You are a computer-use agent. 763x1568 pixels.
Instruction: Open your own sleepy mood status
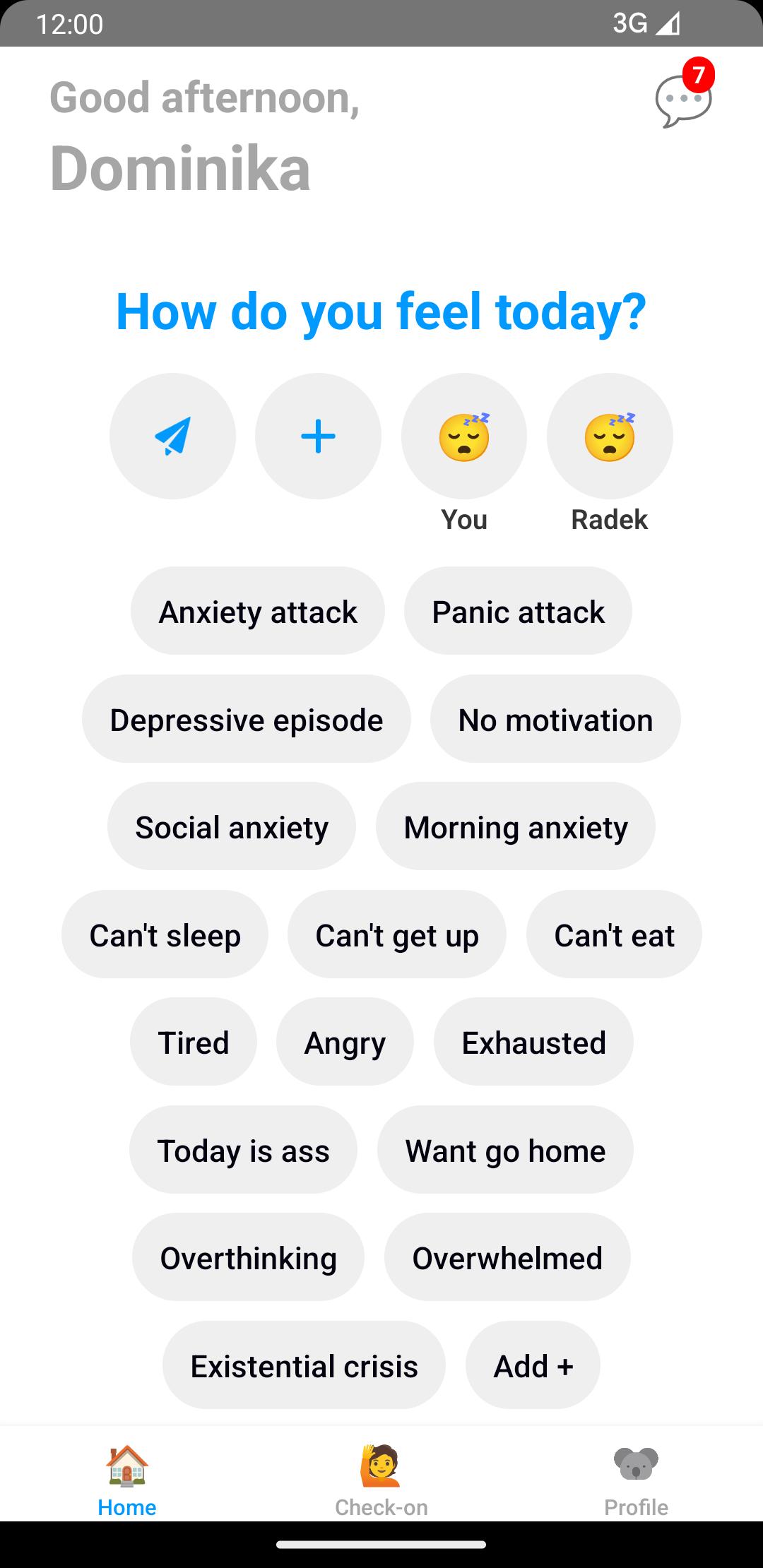463,436
